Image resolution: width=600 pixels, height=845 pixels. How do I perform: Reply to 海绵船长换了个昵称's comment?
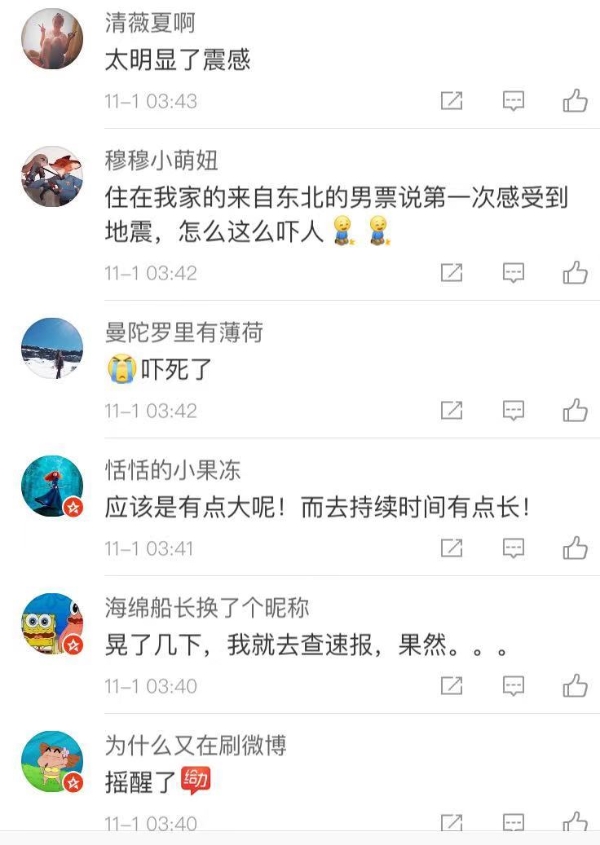pos(513,686)
